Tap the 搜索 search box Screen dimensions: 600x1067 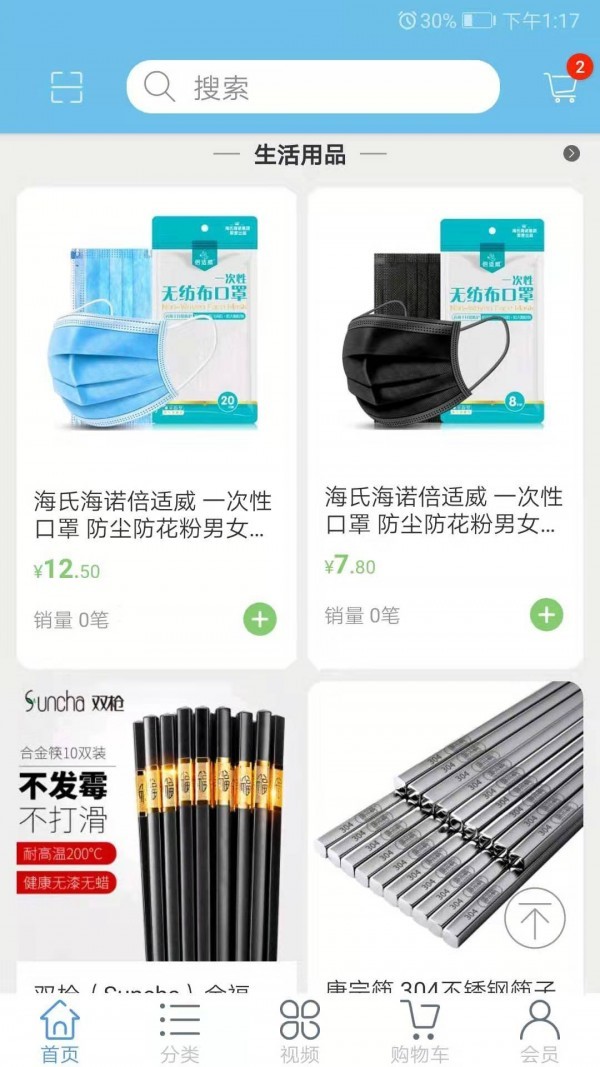[312, 88]
